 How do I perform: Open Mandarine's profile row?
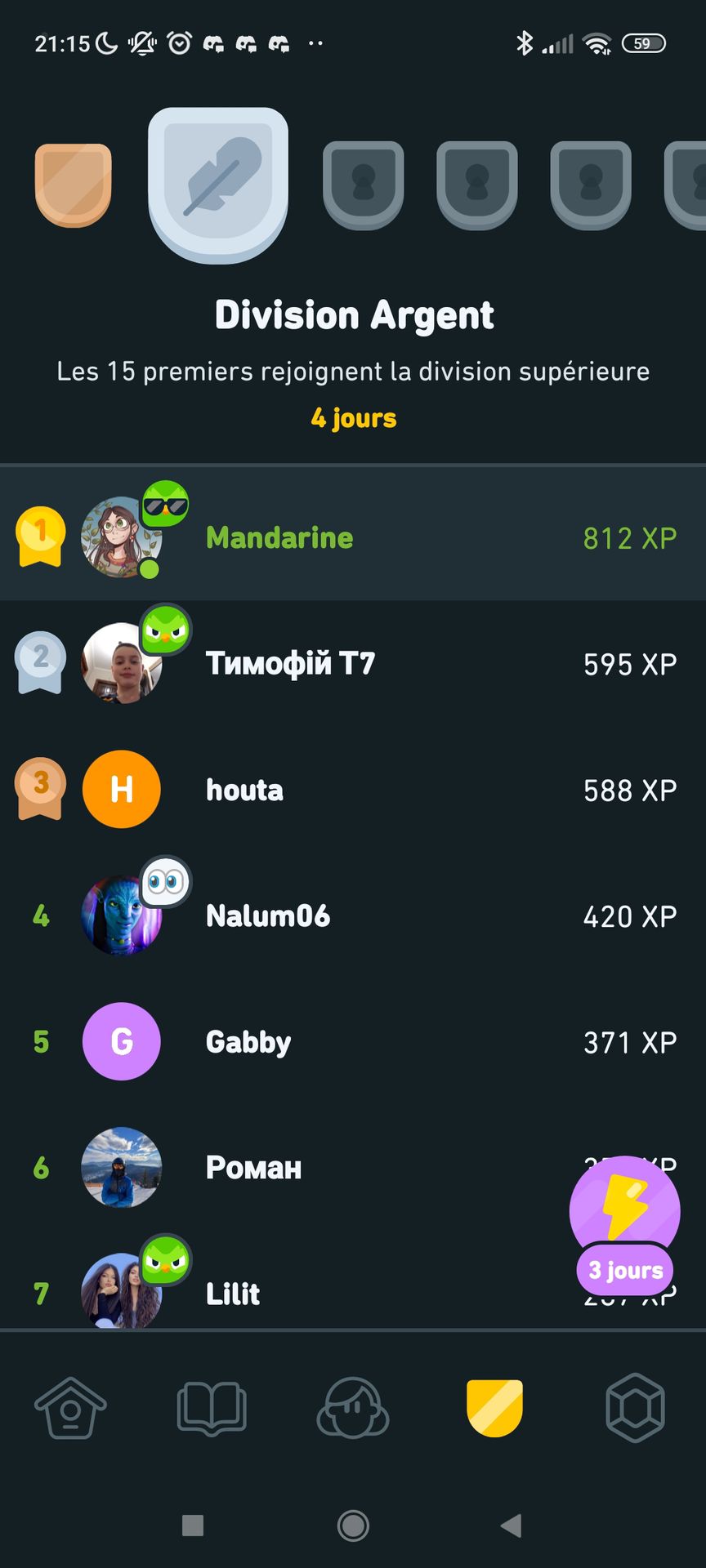pos(353,537)
